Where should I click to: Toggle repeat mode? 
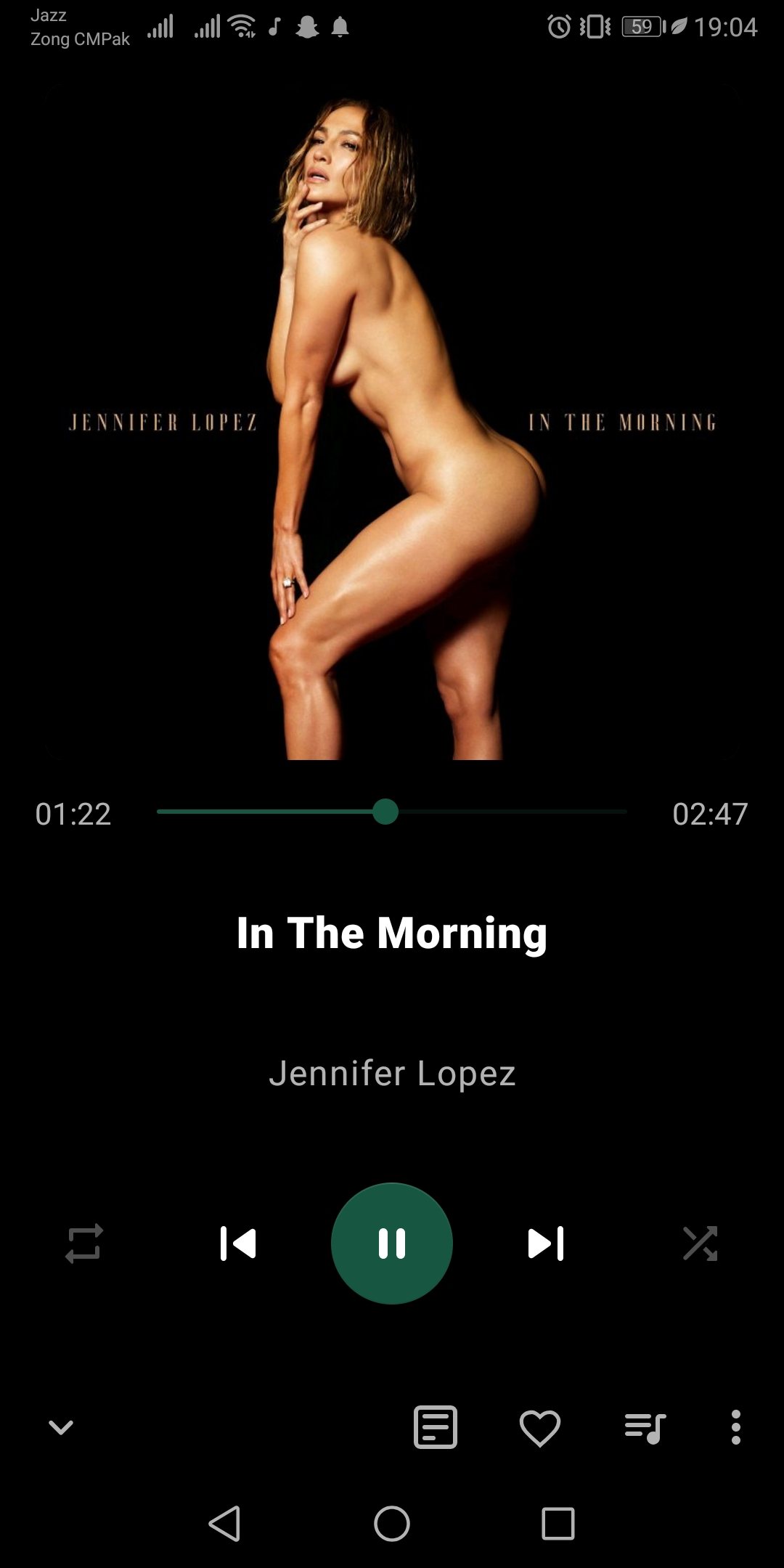pos(84,1244)
